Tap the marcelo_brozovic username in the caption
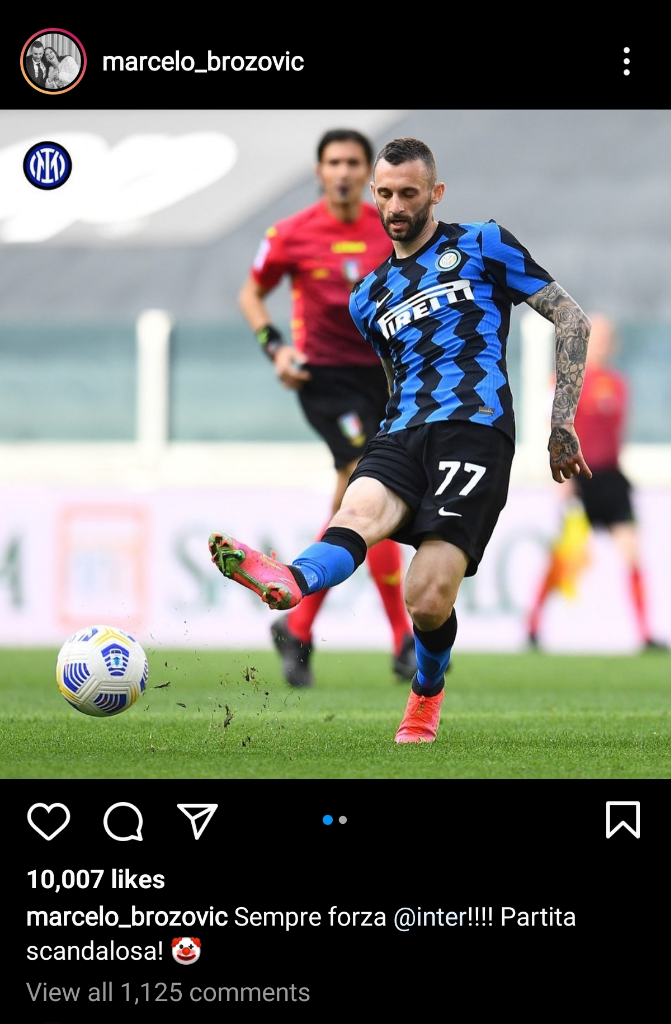The height and width of the screenshot is (1024, 671). point(127,917)
